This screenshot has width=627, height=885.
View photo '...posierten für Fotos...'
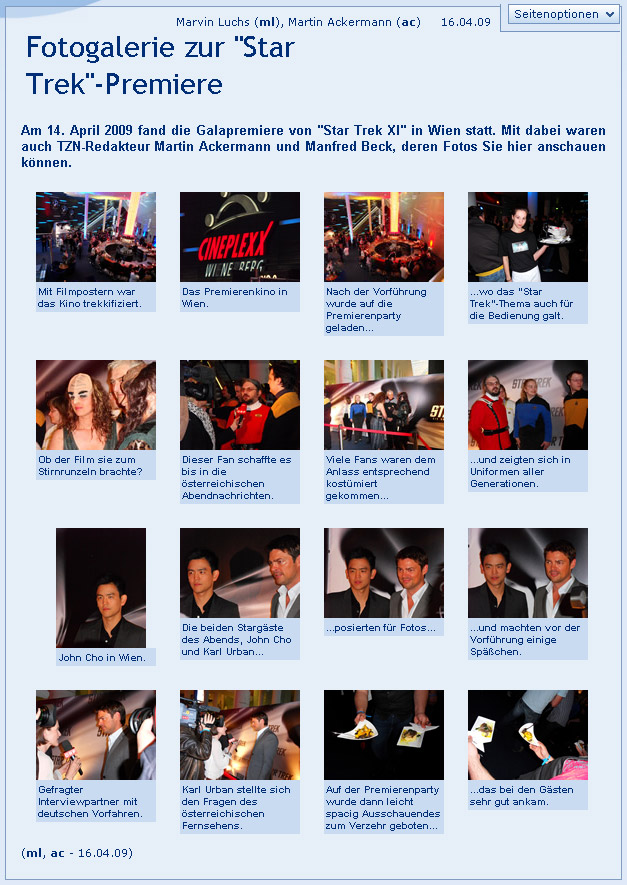click(384, 573)
